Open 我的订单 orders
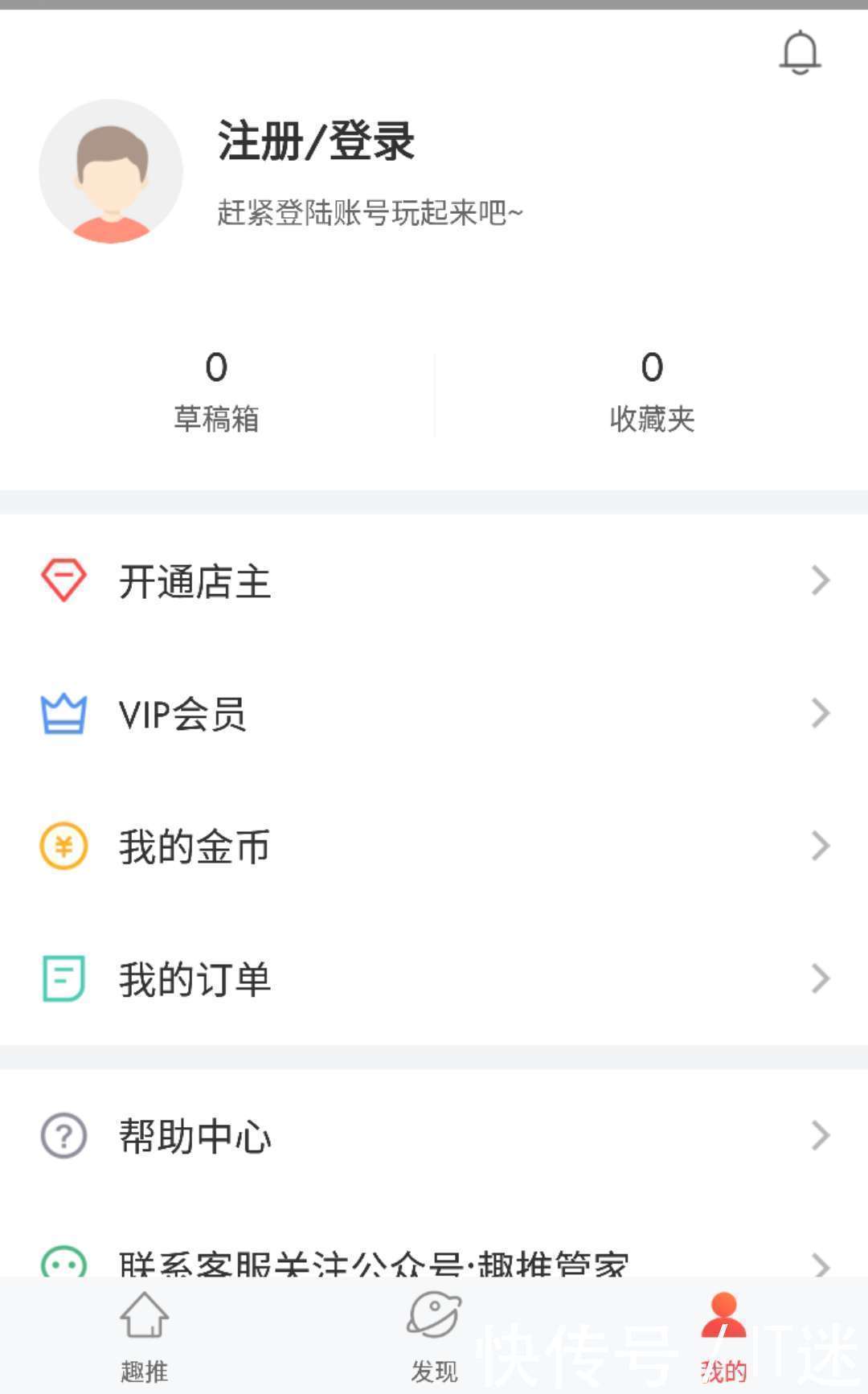The width and height of the screenshot is (868, 1394). 434,979
